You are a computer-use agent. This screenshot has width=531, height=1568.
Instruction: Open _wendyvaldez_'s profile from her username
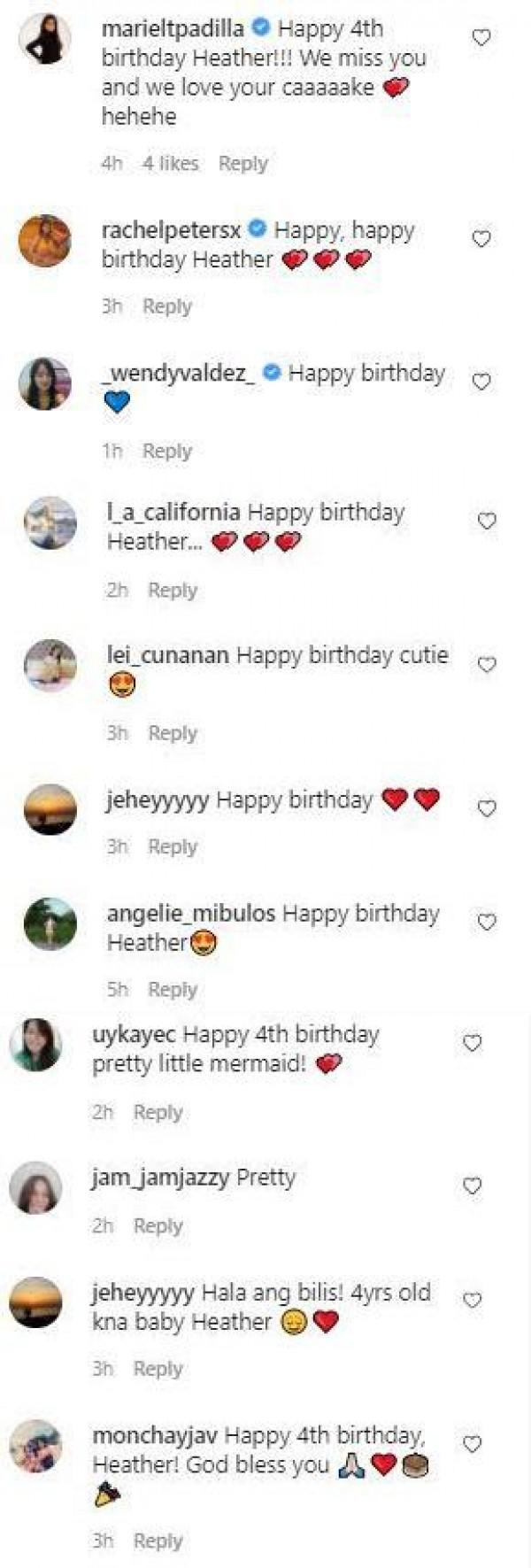pos(179,374)
